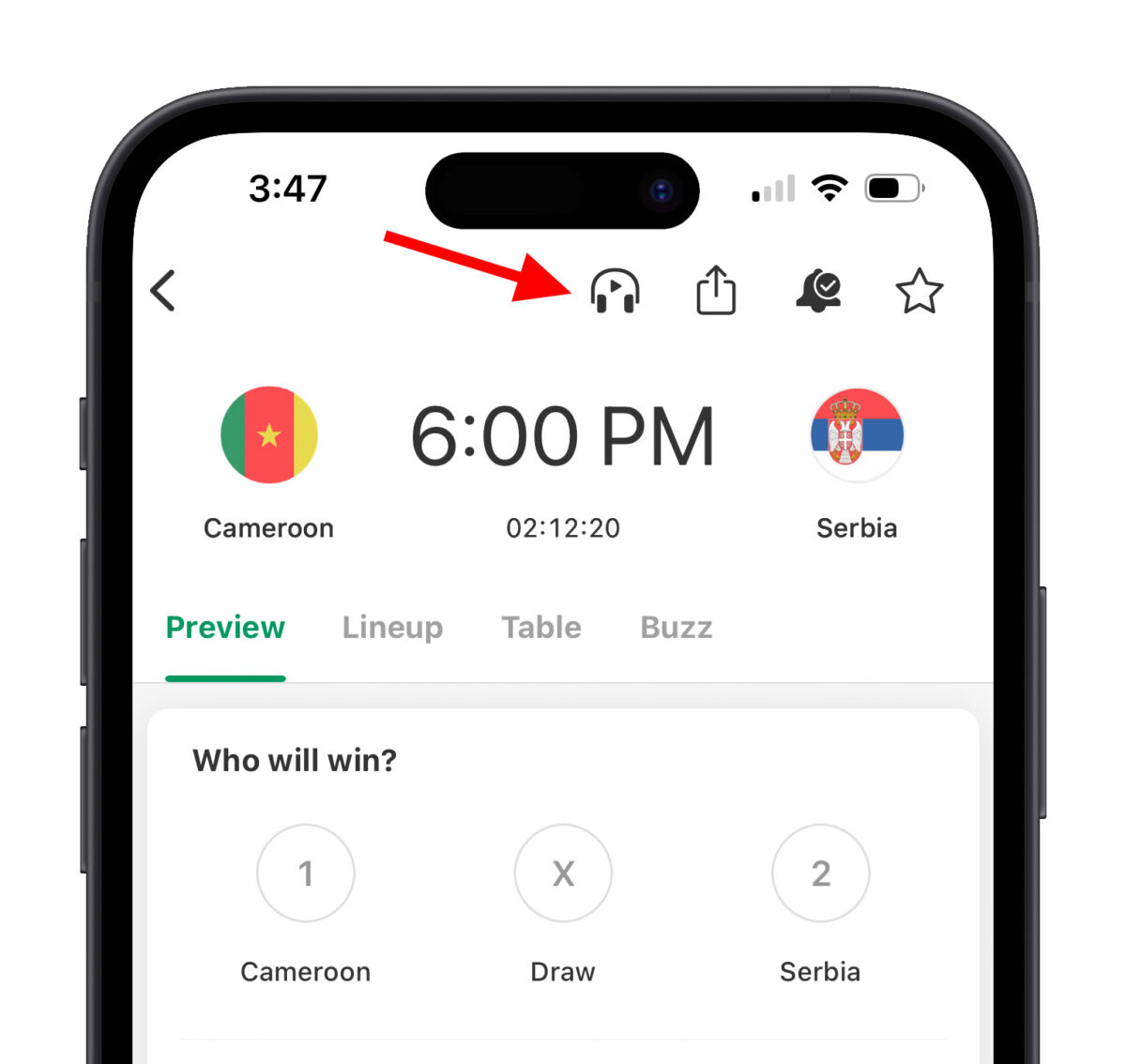Switch to the Buzz tab
The image size is (1126, 1064).
pos(677,627)
